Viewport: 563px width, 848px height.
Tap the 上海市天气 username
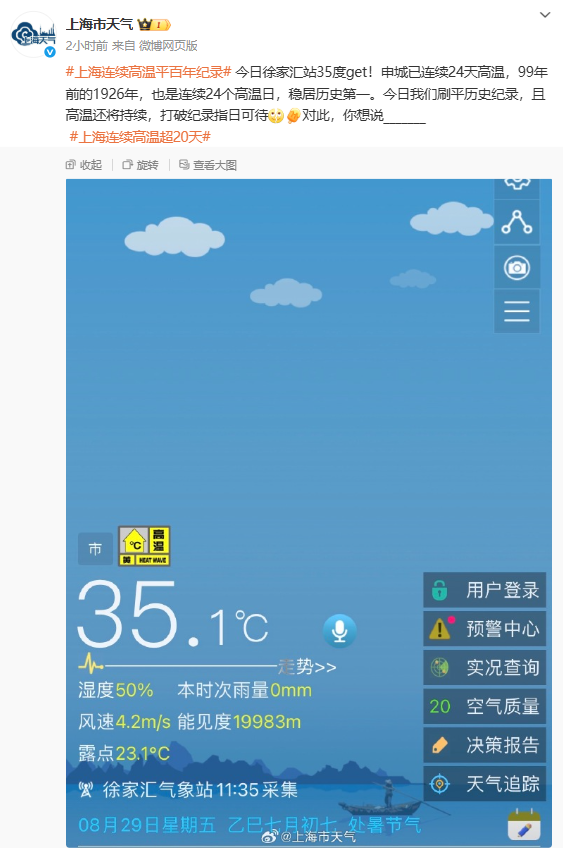[99, 24]
